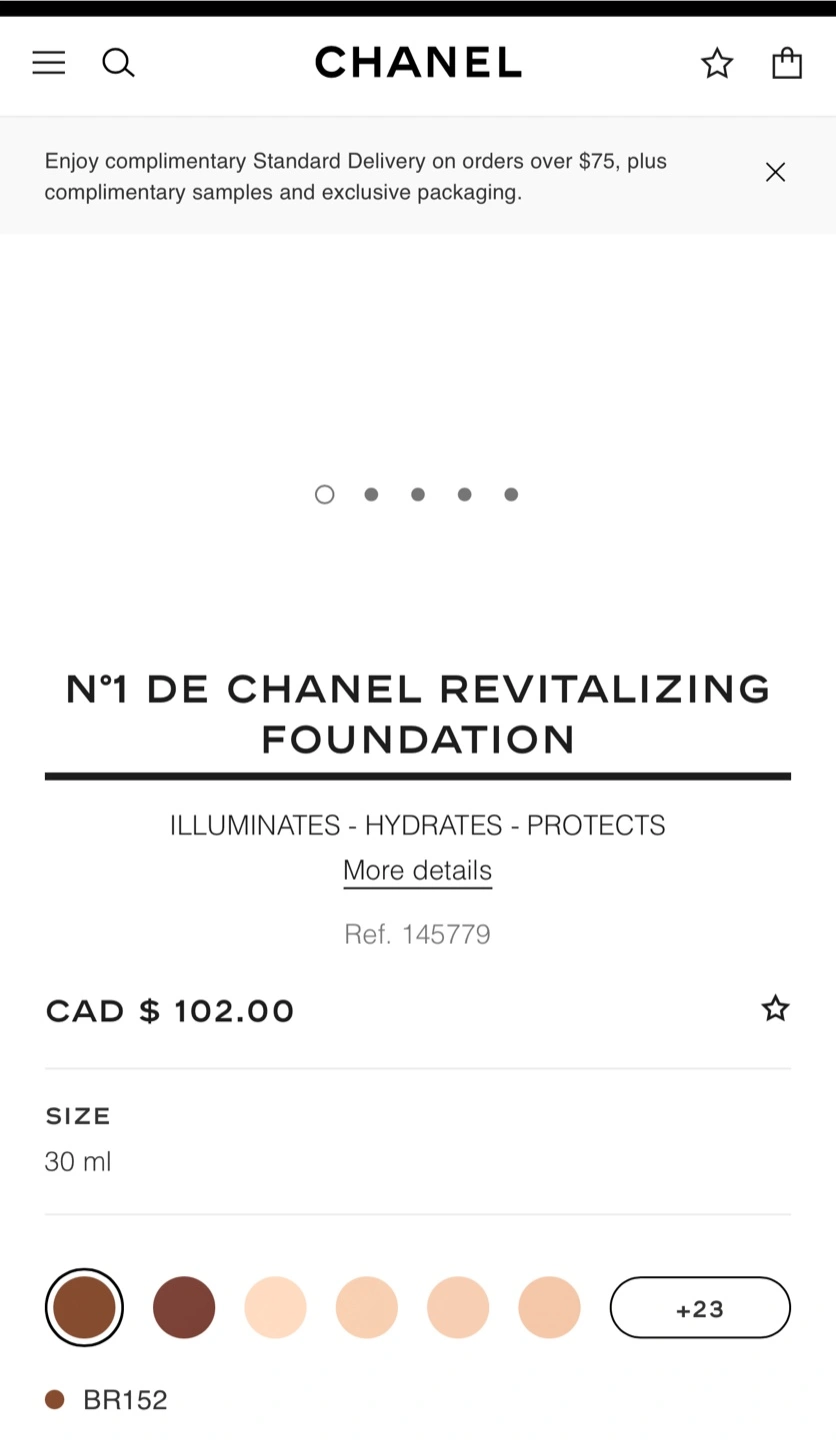836x1440 pixels.
Task: Jump to the second image dot
Action: [x=371, y=494]
